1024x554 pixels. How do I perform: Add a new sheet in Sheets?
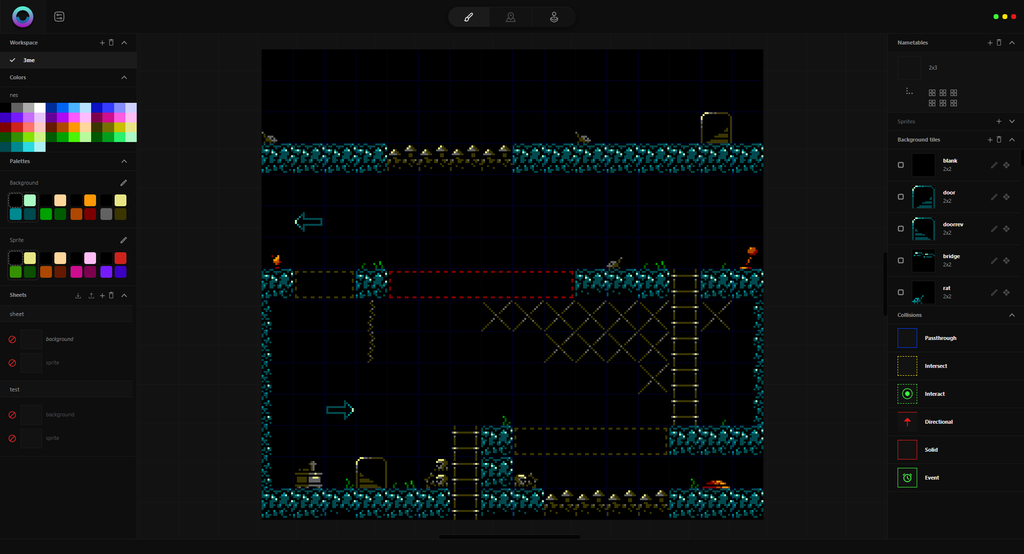pos(101,296)
